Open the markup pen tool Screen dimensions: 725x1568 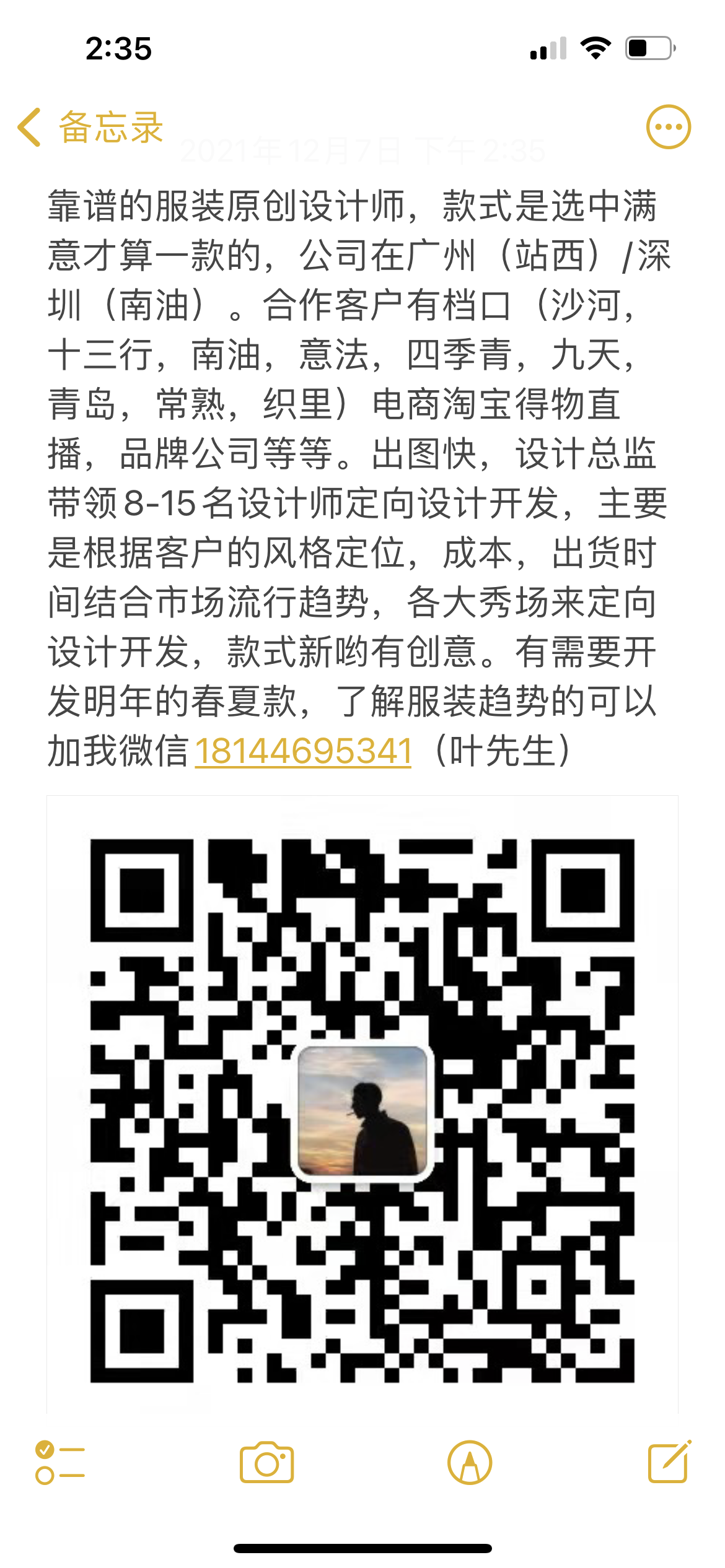pyautogui.click(x=470, y=1463)
